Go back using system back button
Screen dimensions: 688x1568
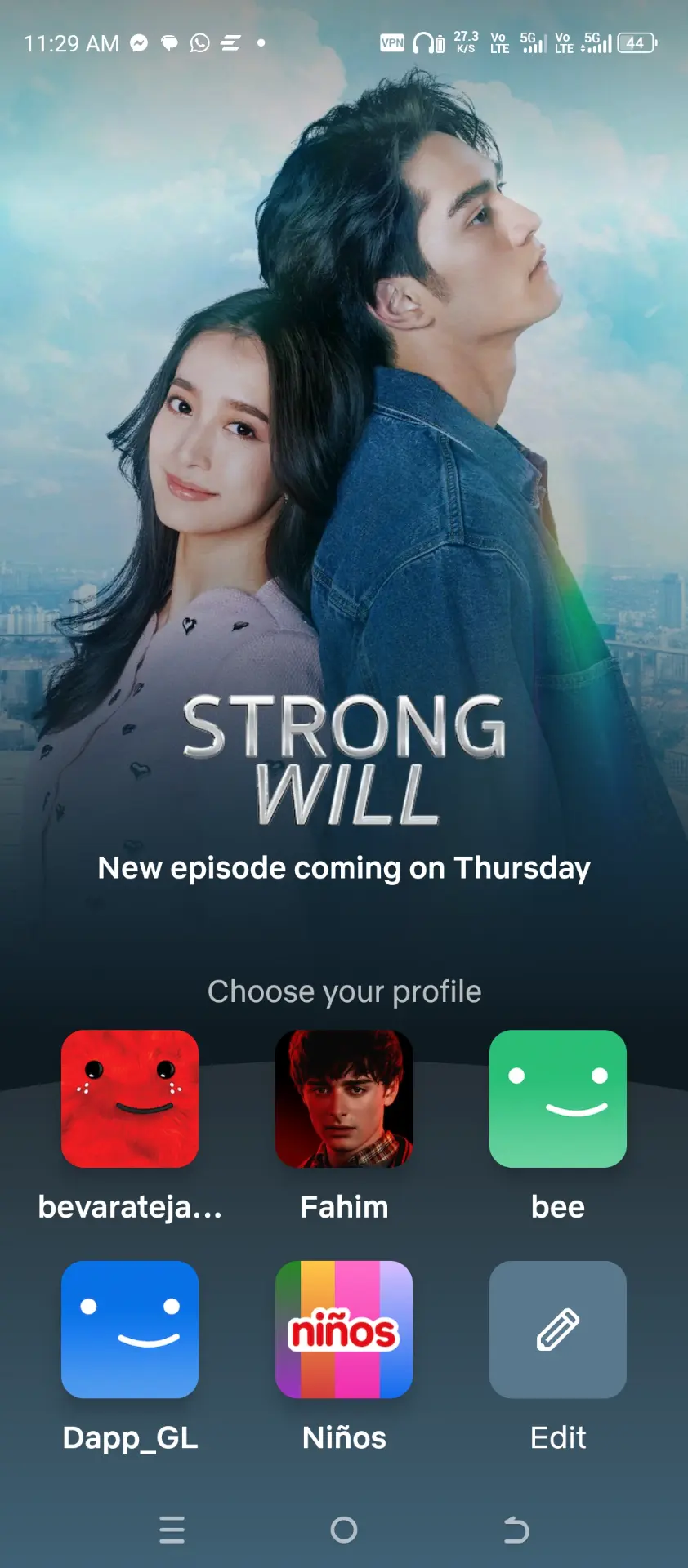pos(516,1530)
